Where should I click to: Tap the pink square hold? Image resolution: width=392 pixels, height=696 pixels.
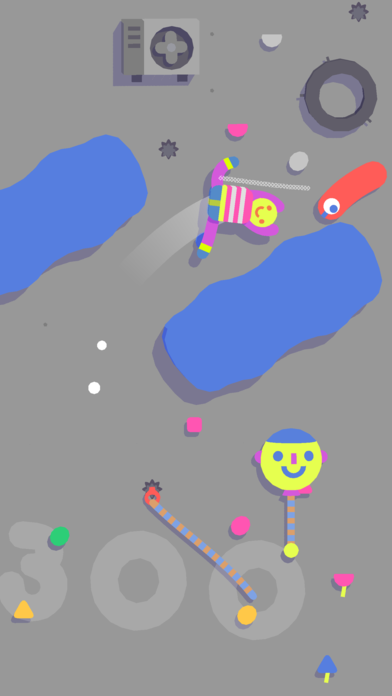pyautogui.click(x=194, y=425)
